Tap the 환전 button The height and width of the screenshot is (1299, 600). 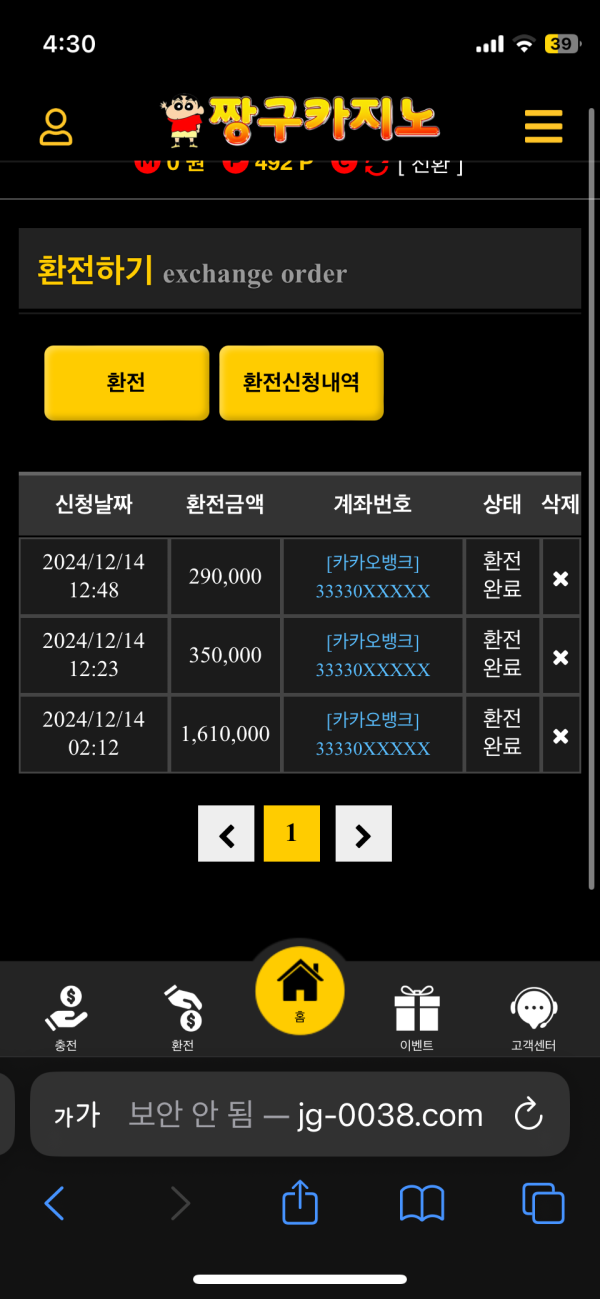click(x=126, y=383)
